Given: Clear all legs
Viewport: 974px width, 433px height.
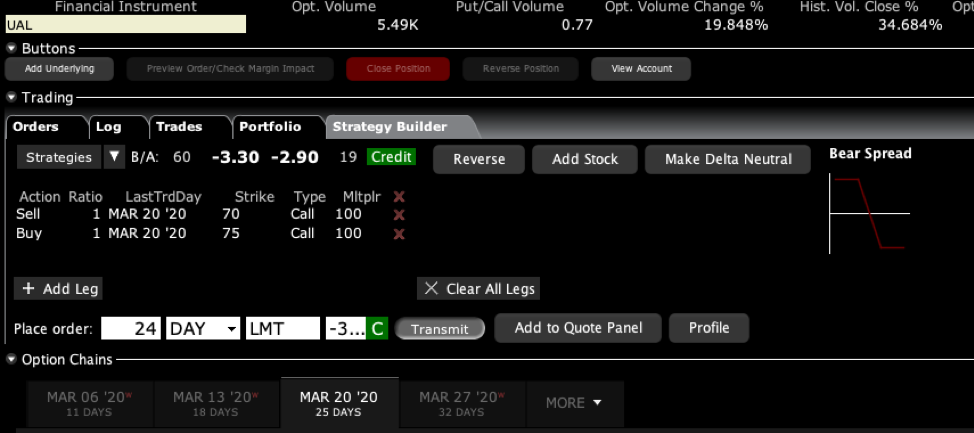Looking at the screenshot, I should pos(479,288).
